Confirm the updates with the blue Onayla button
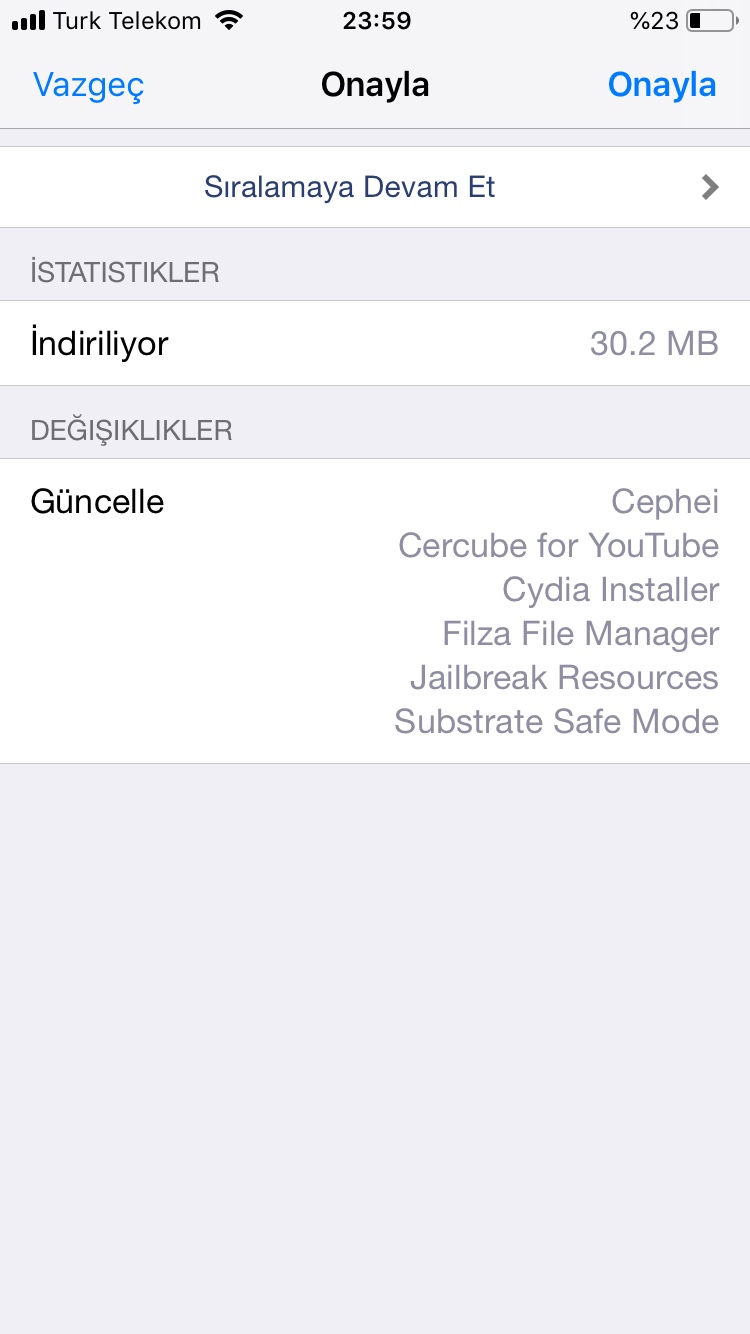The image size is (750, 1334). pos(661,85)
